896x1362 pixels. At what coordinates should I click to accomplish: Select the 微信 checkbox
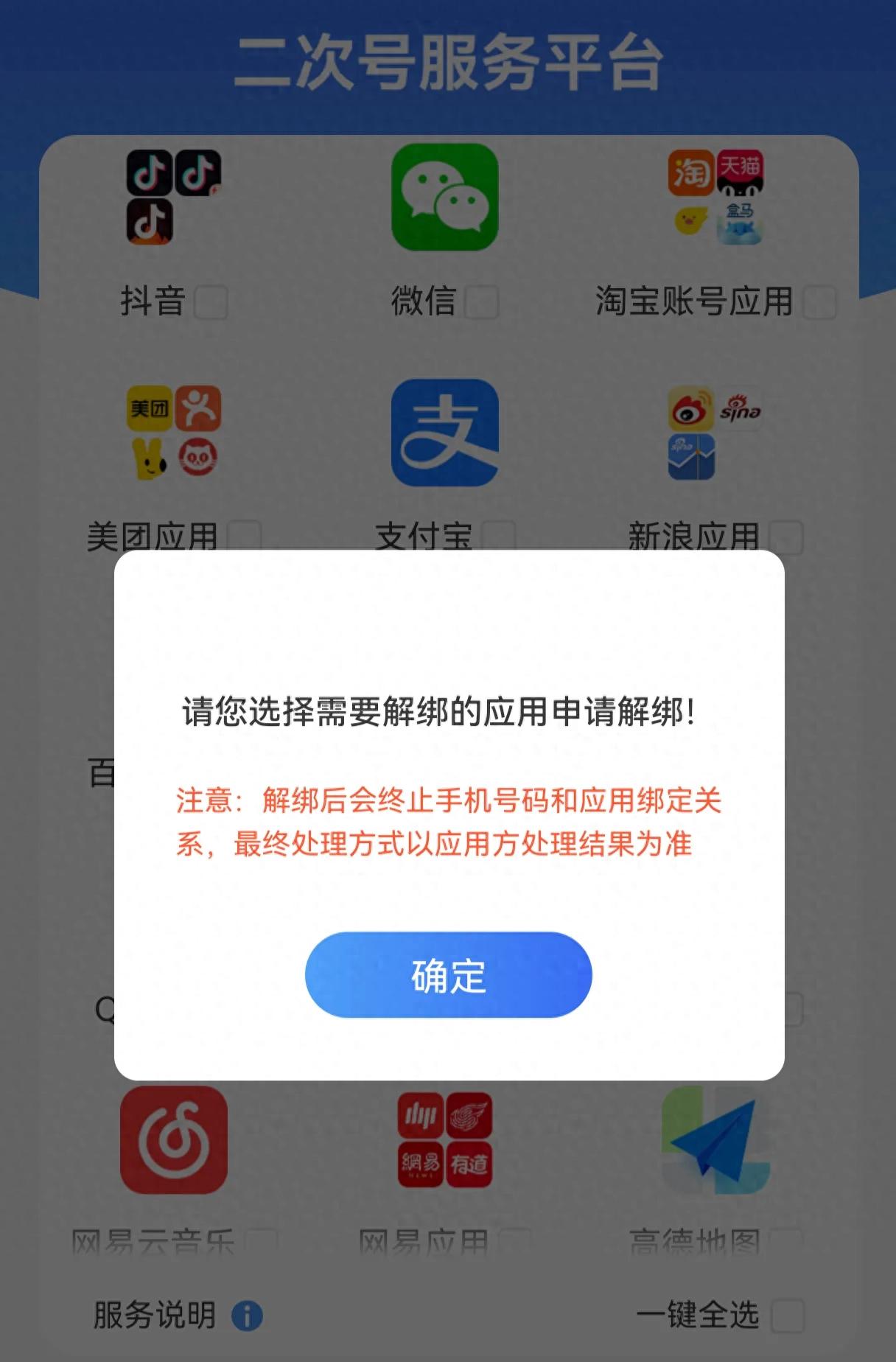[482, 302]
